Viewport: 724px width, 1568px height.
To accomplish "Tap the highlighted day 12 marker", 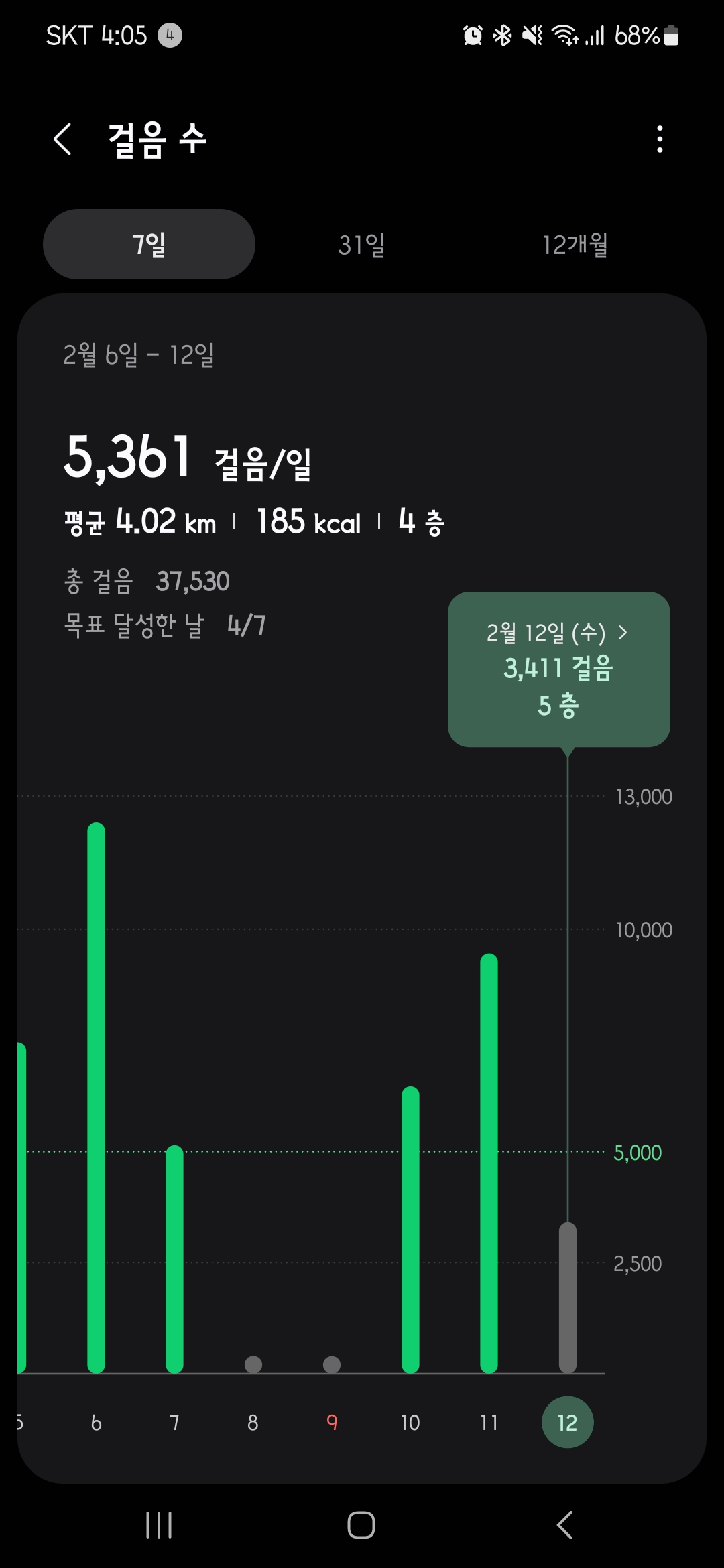I will tap(567, 1422).
